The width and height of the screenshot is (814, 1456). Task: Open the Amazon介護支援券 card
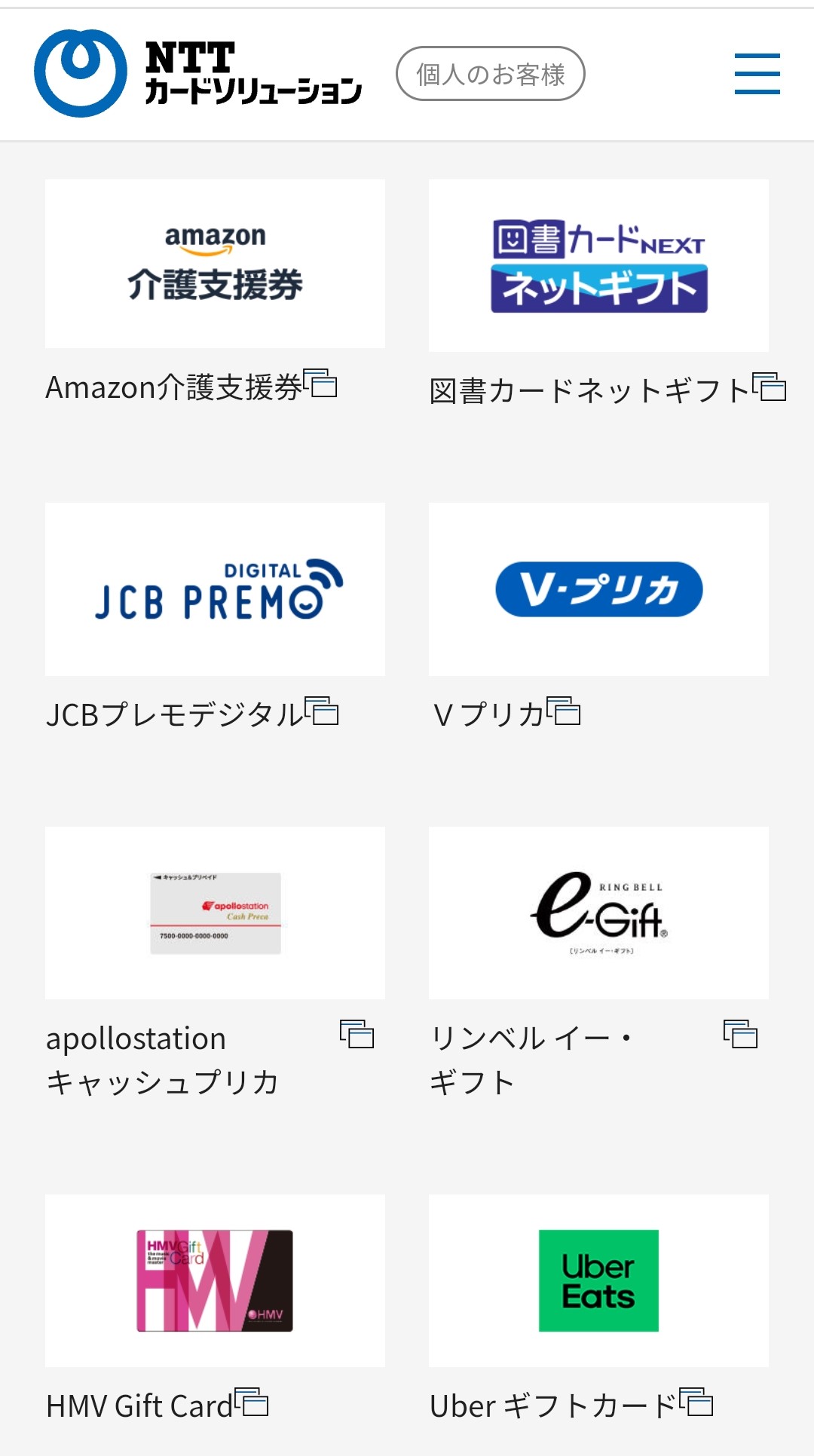pyautogui.click(x=215, y=265)
